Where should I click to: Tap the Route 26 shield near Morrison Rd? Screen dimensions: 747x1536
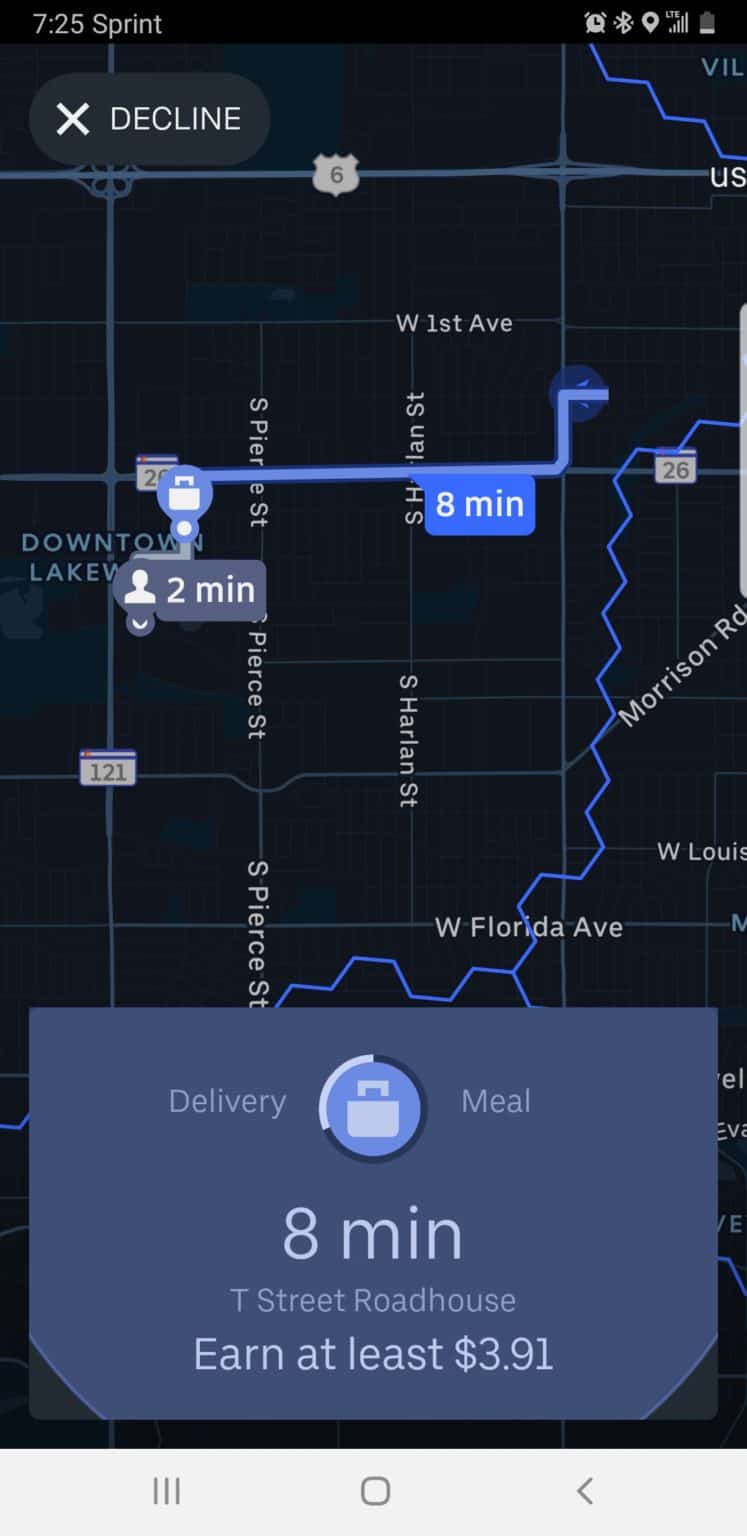pos(676,468)
